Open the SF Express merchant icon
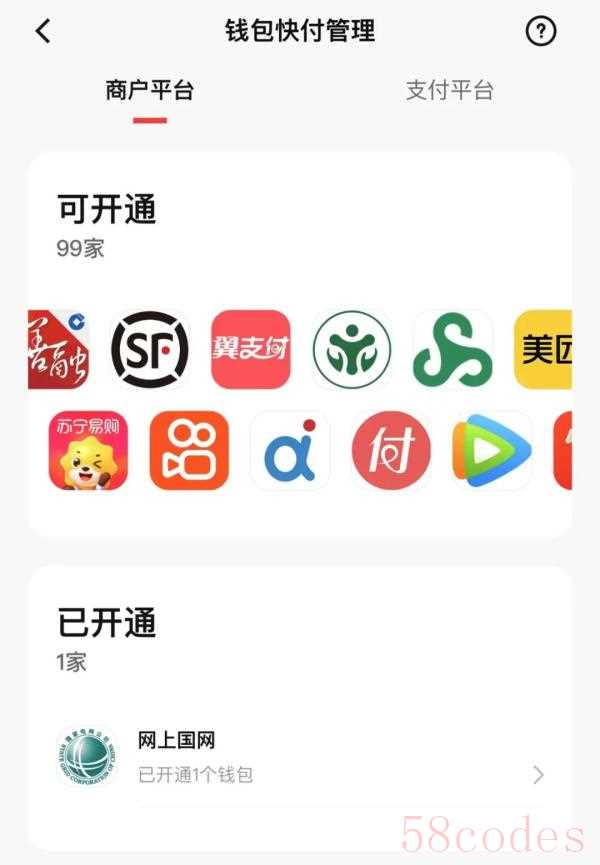The image size is (600, 865). 149,349
